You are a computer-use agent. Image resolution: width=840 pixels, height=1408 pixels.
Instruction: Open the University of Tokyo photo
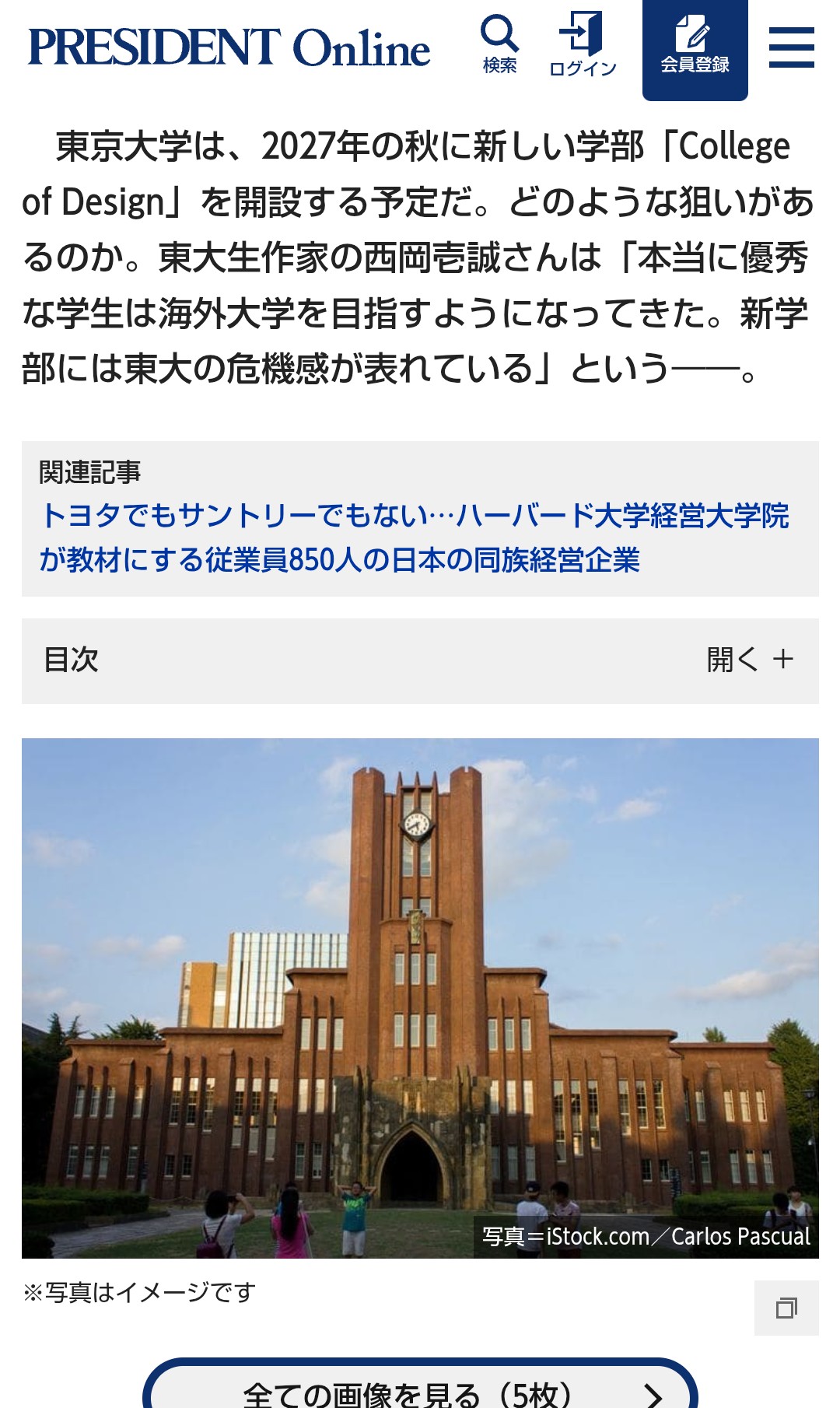(x=420, y=997)
